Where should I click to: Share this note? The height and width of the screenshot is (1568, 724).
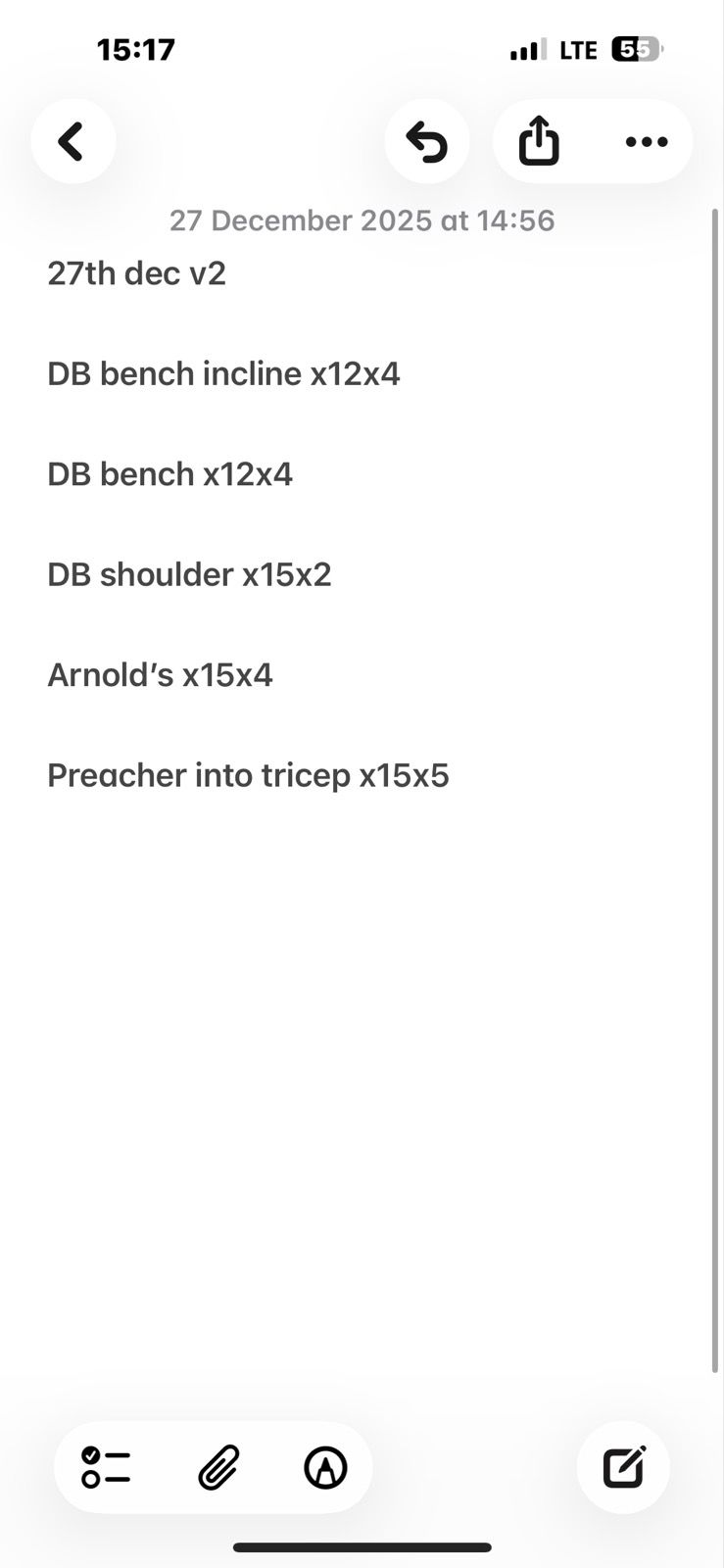click(x=539, y=142)
